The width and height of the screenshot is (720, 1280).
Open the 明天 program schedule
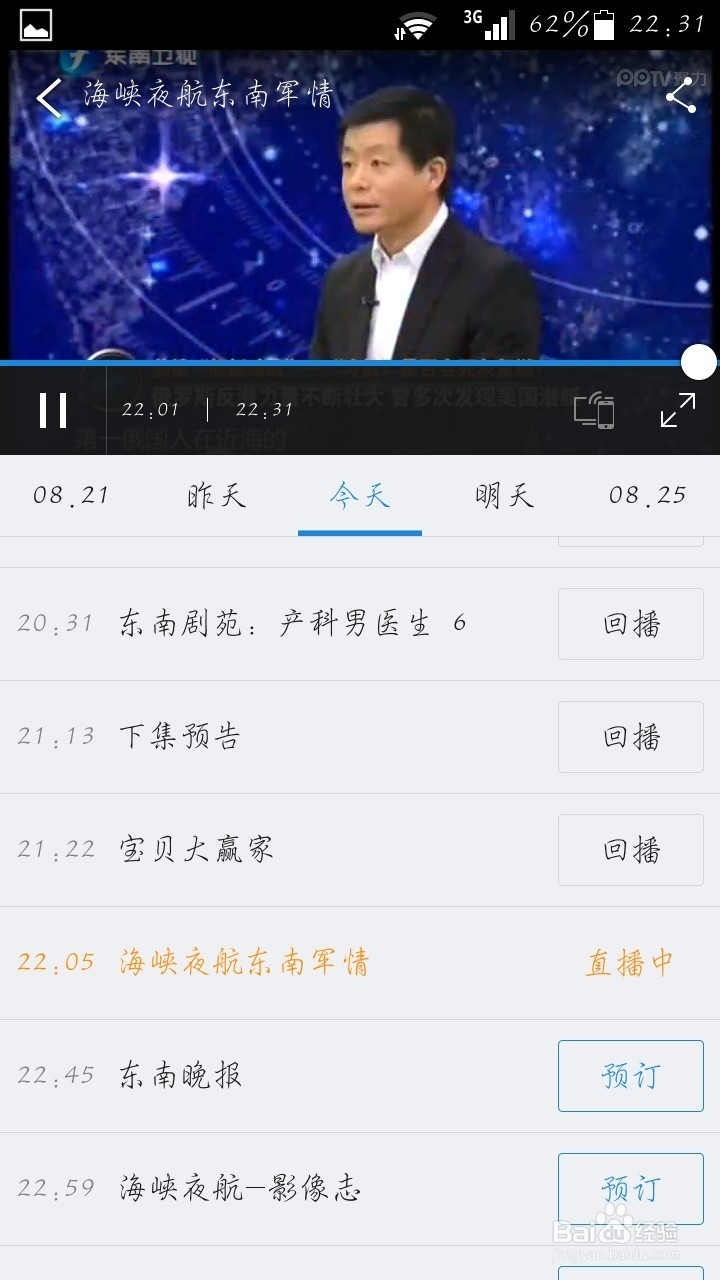[x=504, y=495]
